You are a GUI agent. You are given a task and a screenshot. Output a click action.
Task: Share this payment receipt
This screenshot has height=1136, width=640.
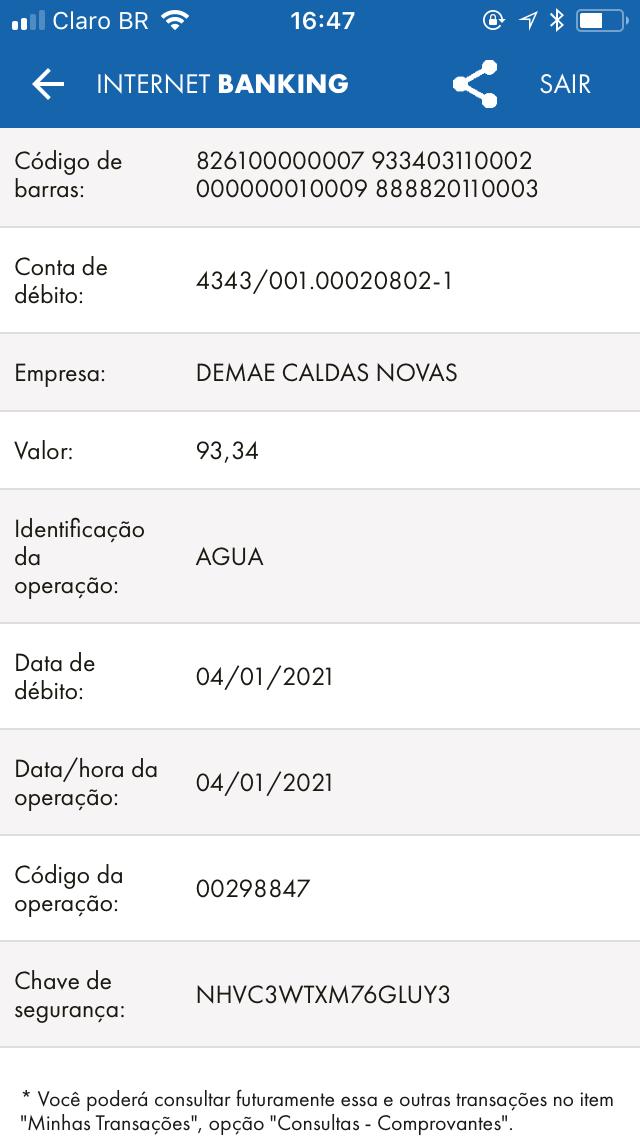(x=475, y=84)
